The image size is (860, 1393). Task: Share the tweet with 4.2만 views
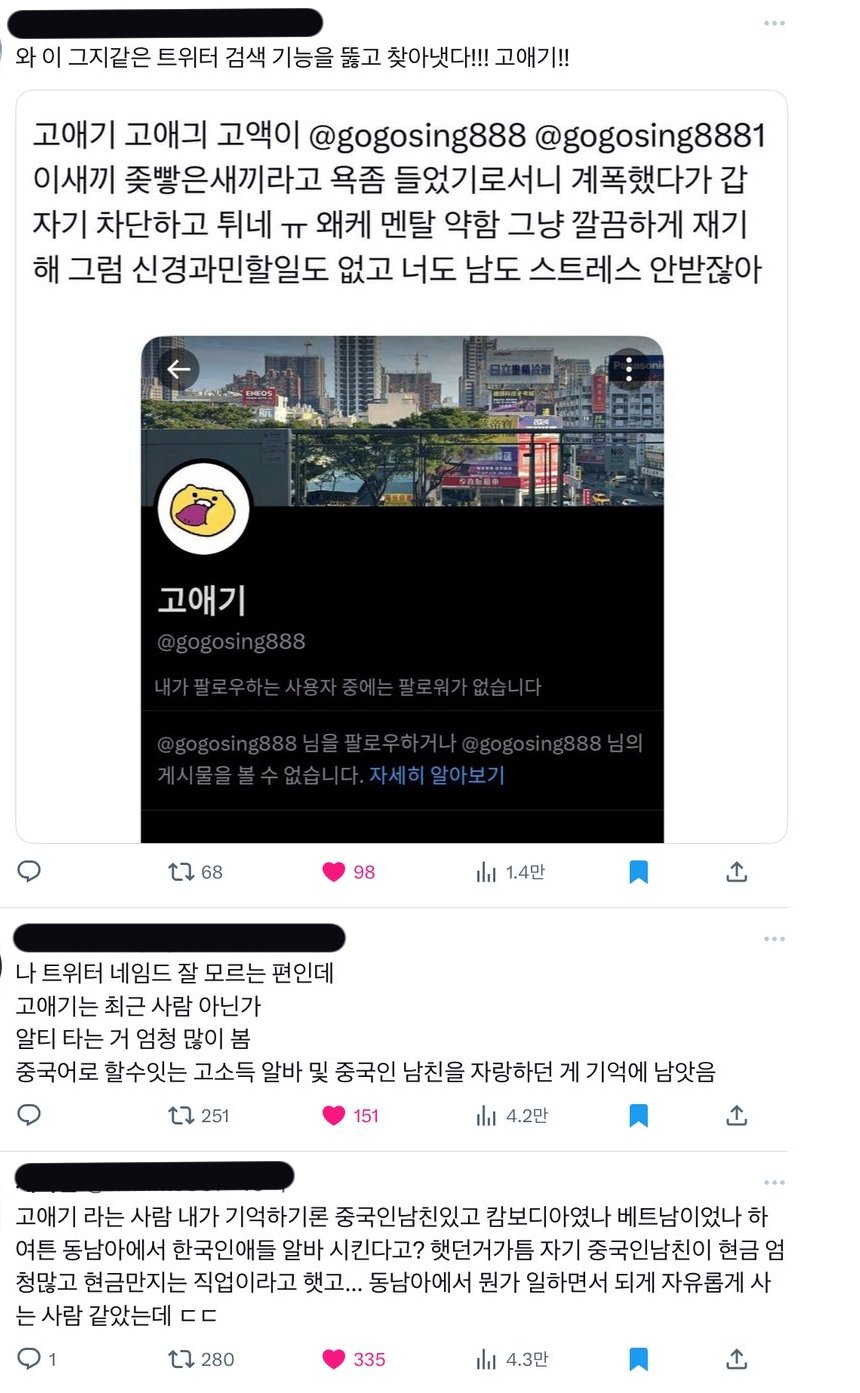pyautogui.click(x=736, y=1115)
